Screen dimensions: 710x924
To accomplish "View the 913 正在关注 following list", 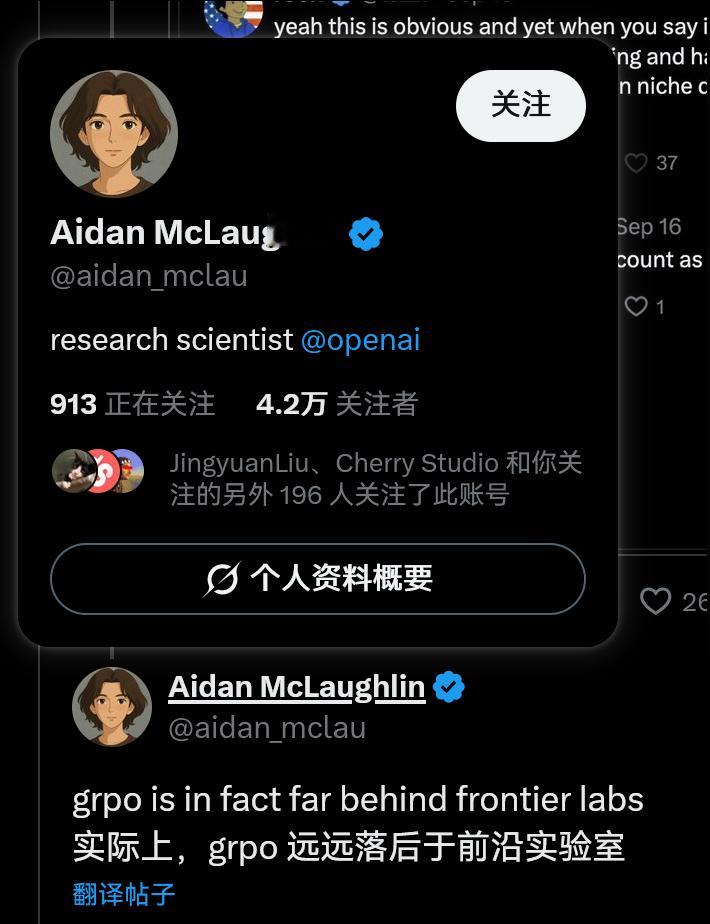I will [132, 404].
